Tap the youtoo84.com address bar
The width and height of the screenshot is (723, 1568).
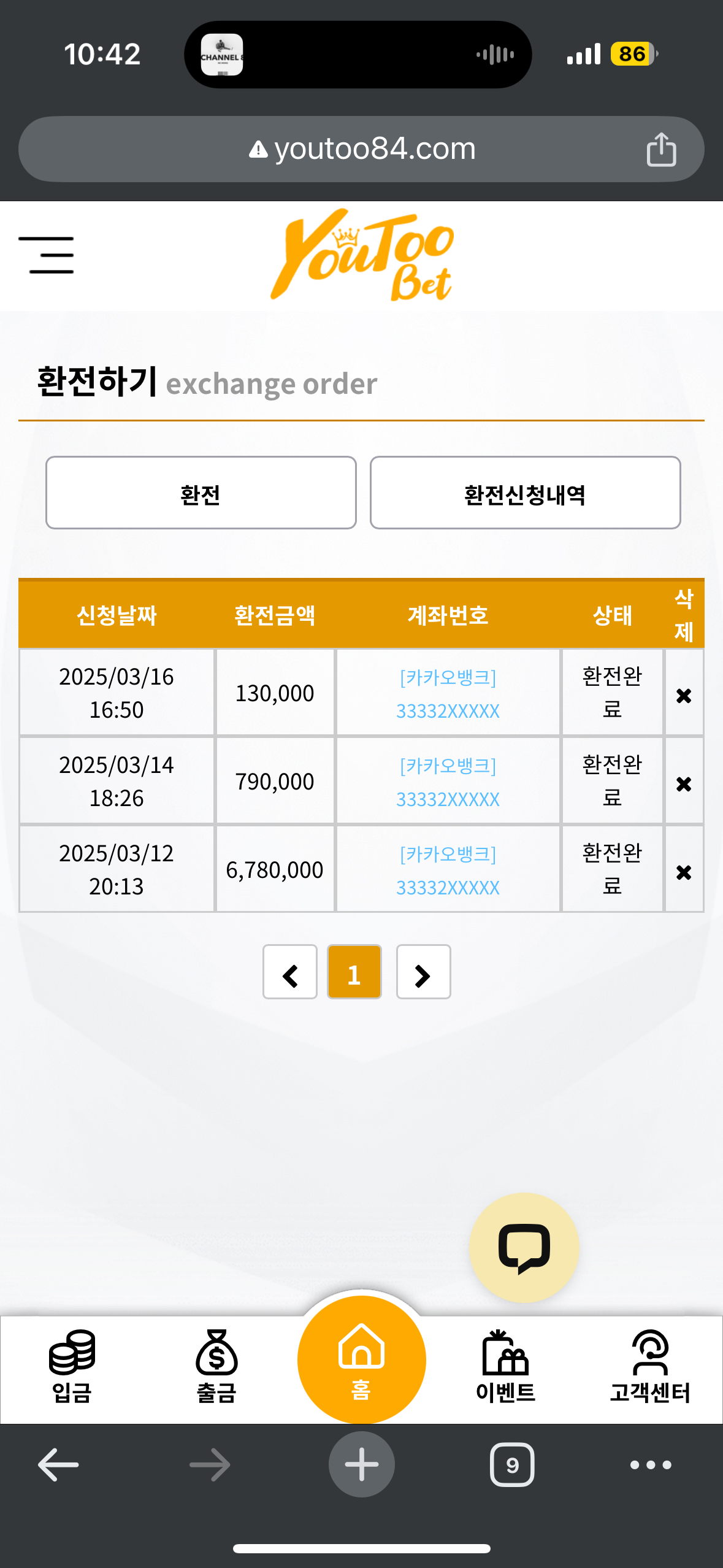click(362, 149)
